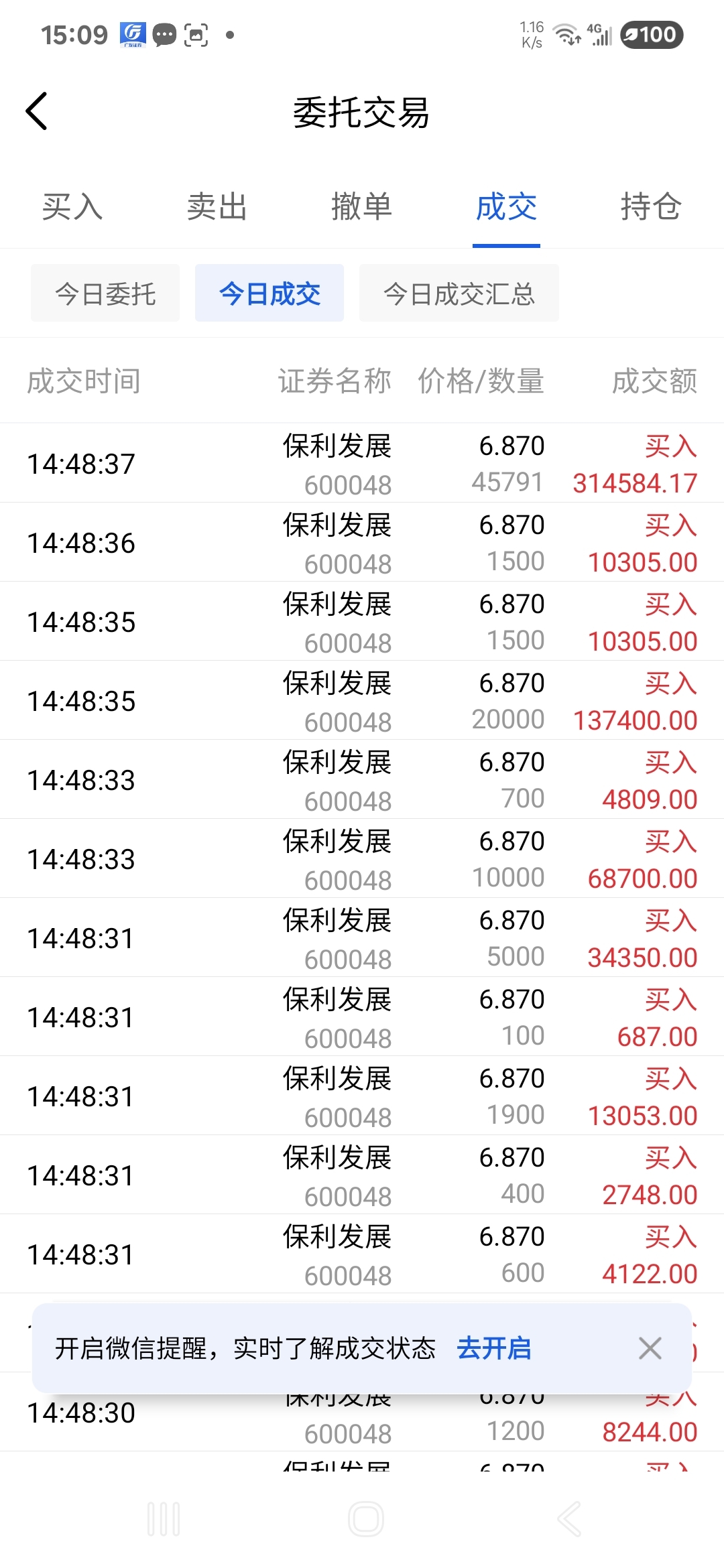Screen dimensions: 724x1568
Task: Open the 撤单 tab
Action: coord(362,206)
